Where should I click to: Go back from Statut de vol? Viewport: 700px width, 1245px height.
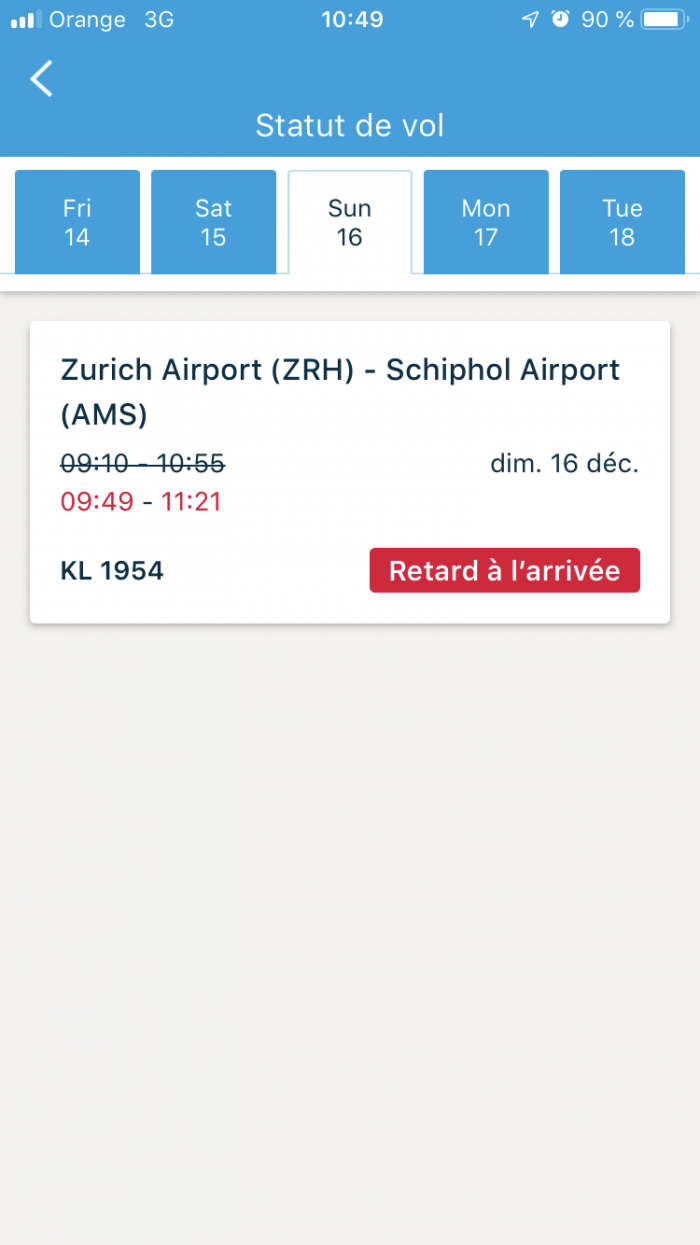41,79
